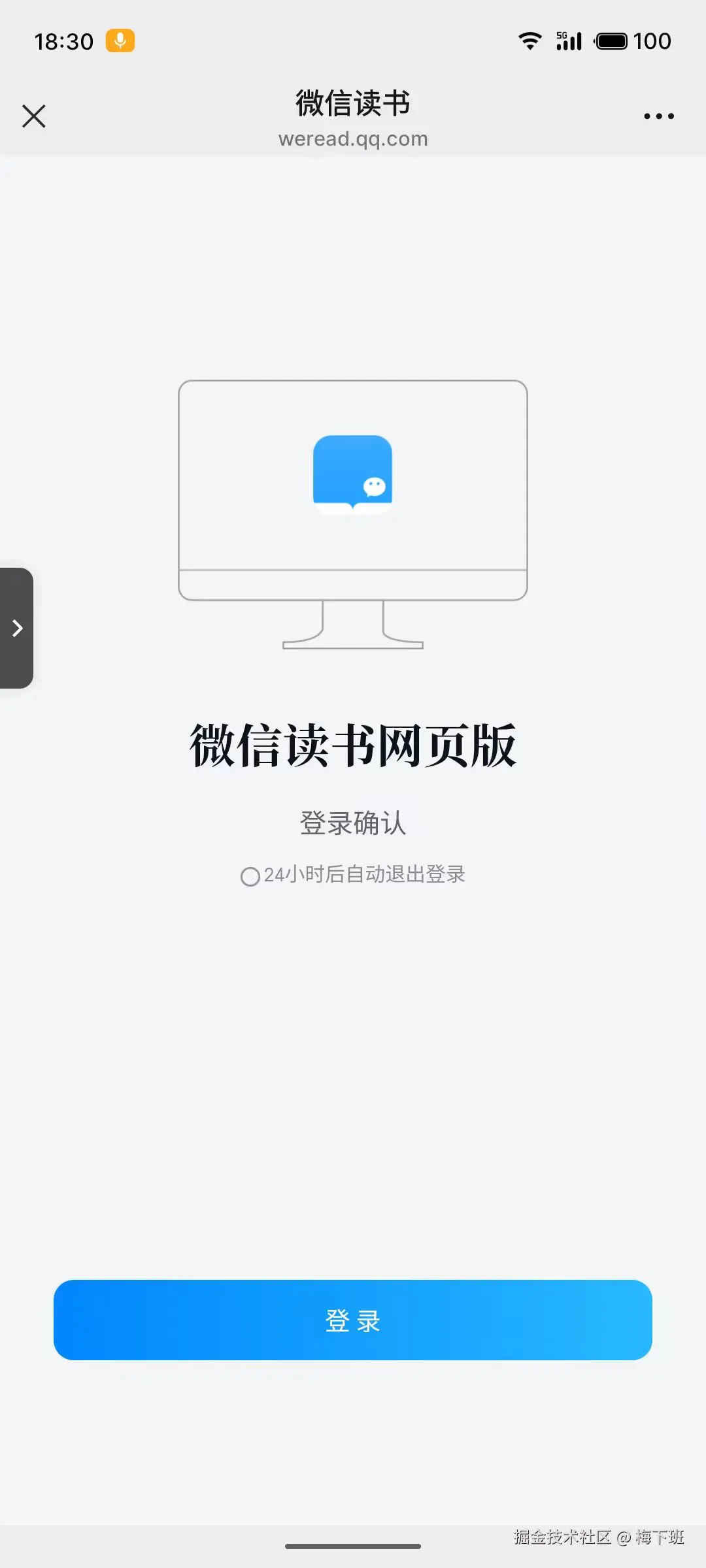Open the more options (...) menu icon

(658, 116)
